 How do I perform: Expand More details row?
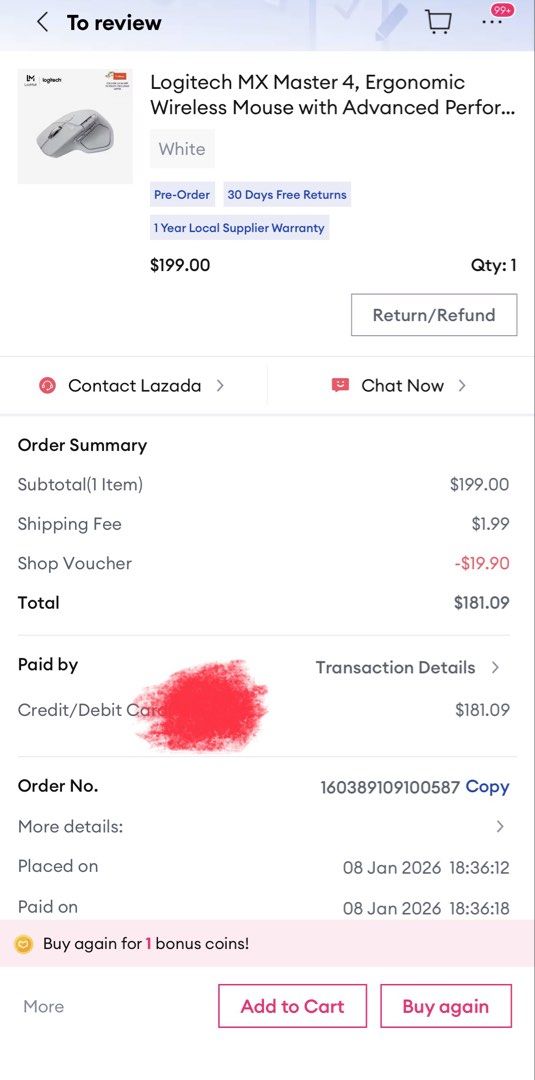264,827
